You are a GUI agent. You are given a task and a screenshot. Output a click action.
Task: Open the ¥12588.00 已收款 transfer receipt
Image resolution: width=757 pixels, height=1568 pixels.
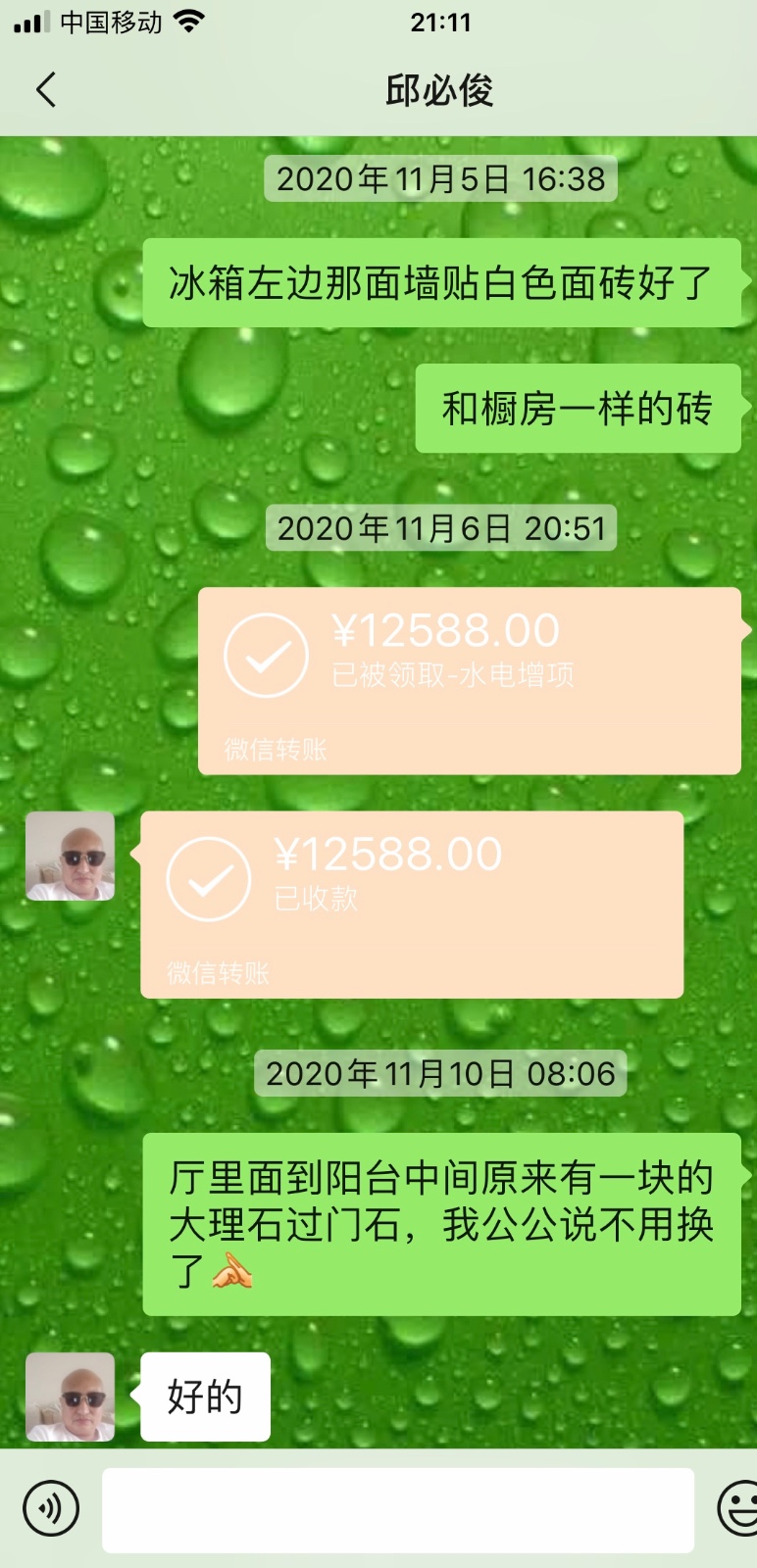pyautogui.click(x=412, y=905)
